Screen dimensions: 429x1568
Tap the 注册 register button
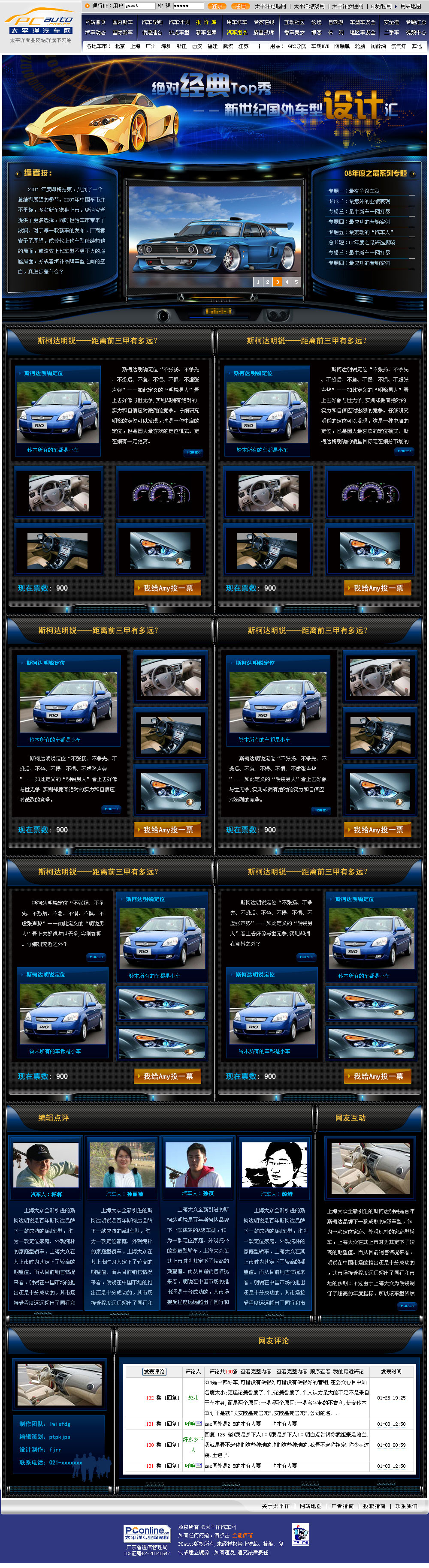coord(240,6)
